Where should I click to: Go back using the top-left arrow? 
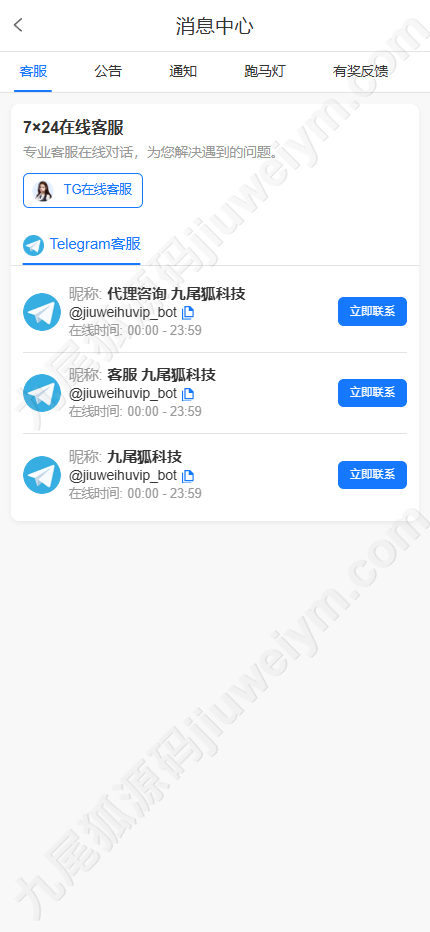tap(18, 25)
